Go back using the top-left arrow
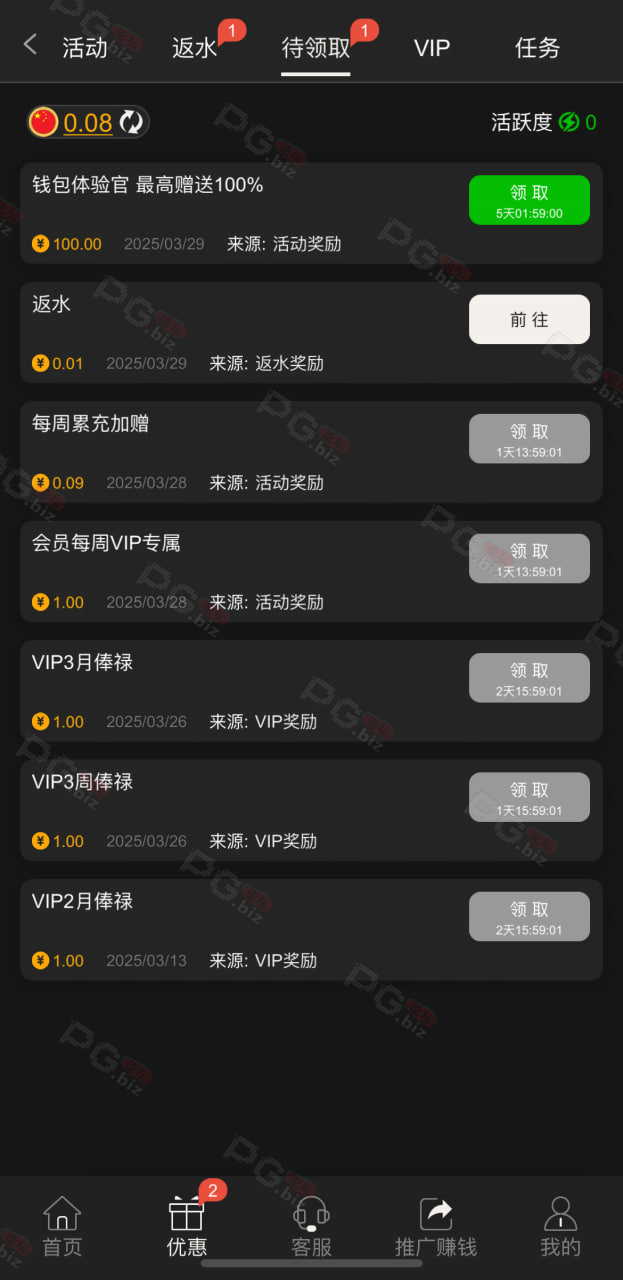This screenshot has width=623, height=1280. click(x=30, y=44)
